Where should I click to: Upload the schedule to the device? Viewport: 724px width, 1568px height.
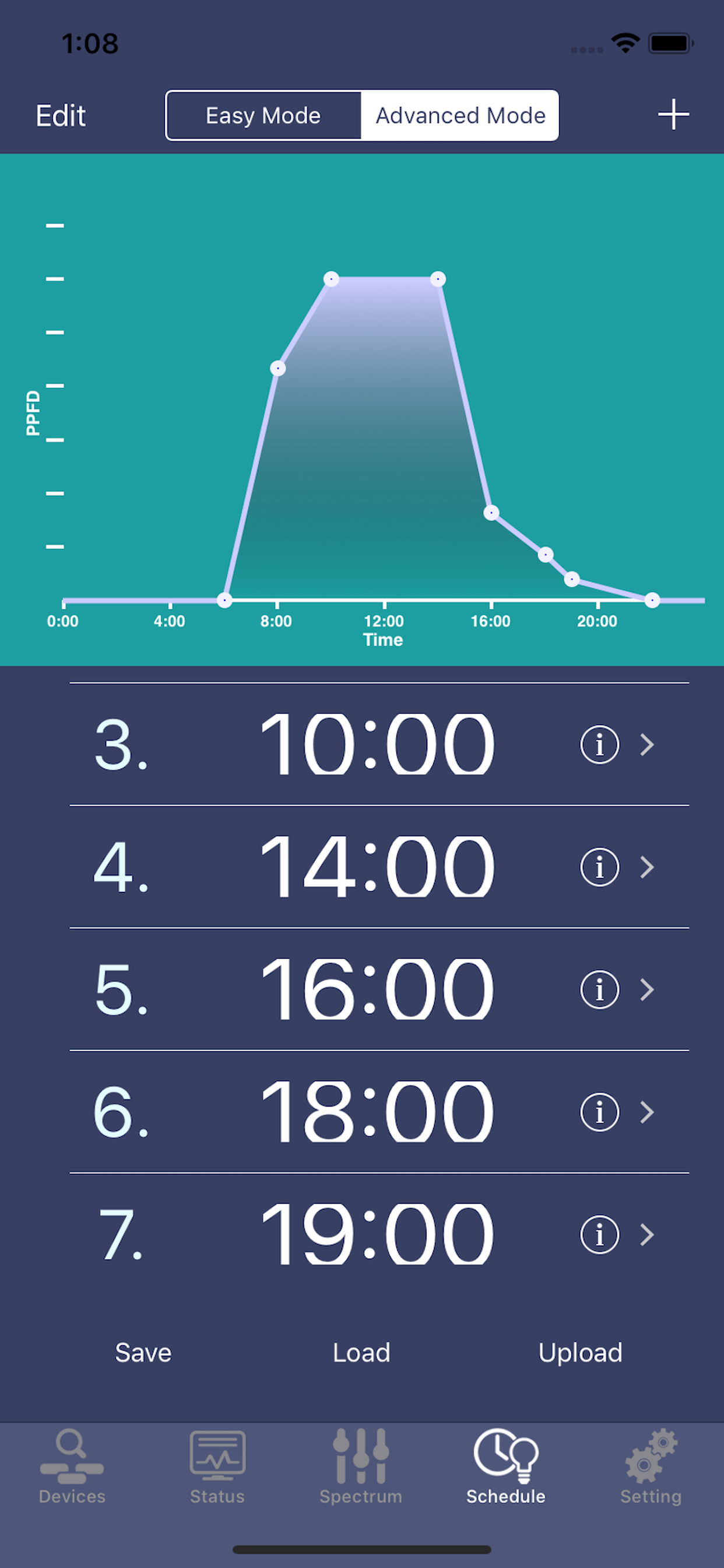pyautogui.click(x=581, y=1353)
